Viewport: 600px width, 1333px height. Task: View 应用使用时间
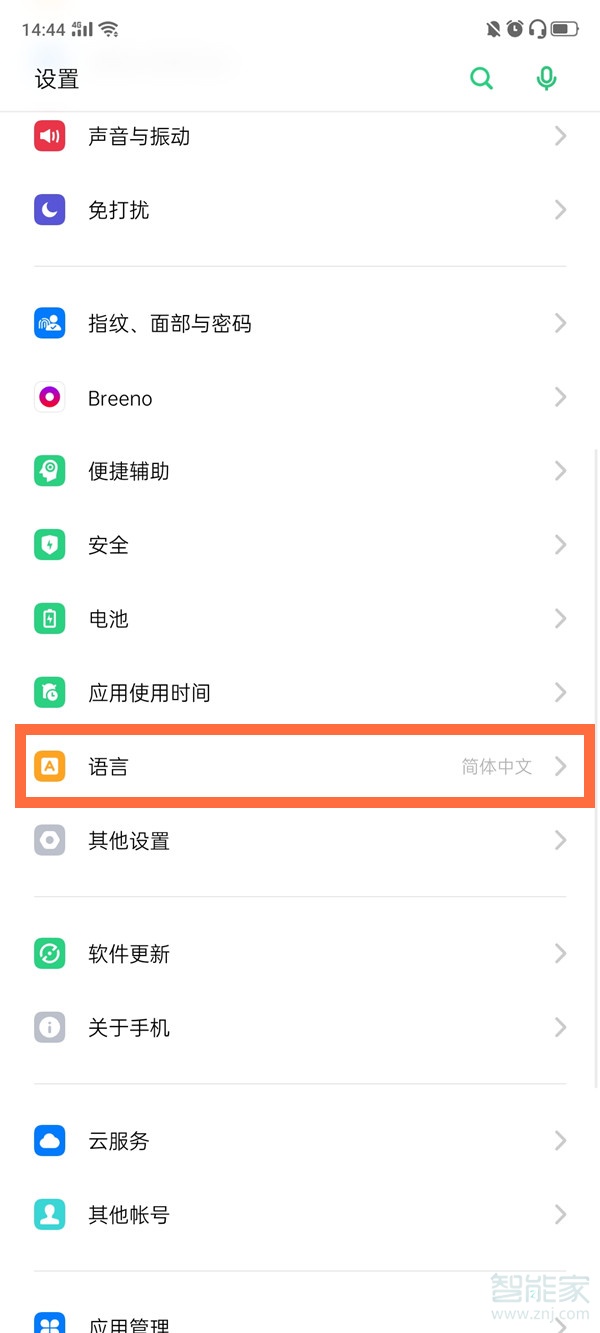pyautogui.click(x=300, y=692)
